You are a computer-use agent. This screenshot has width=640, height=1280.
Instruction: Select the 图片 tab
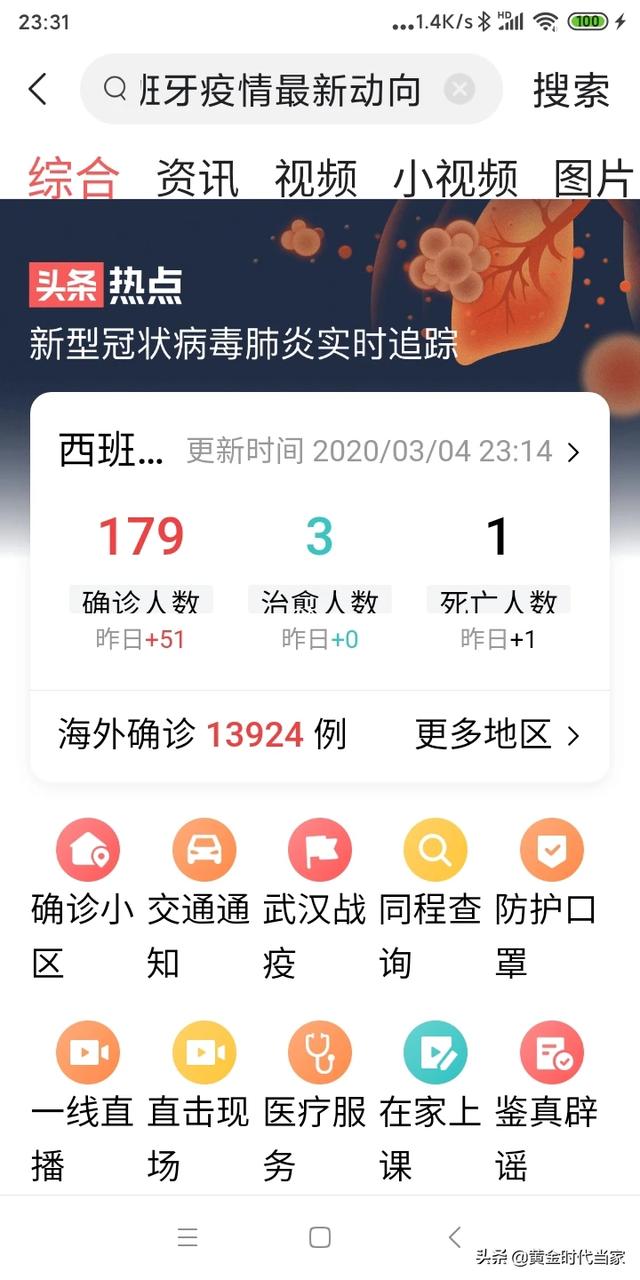[x=594, y=178]
